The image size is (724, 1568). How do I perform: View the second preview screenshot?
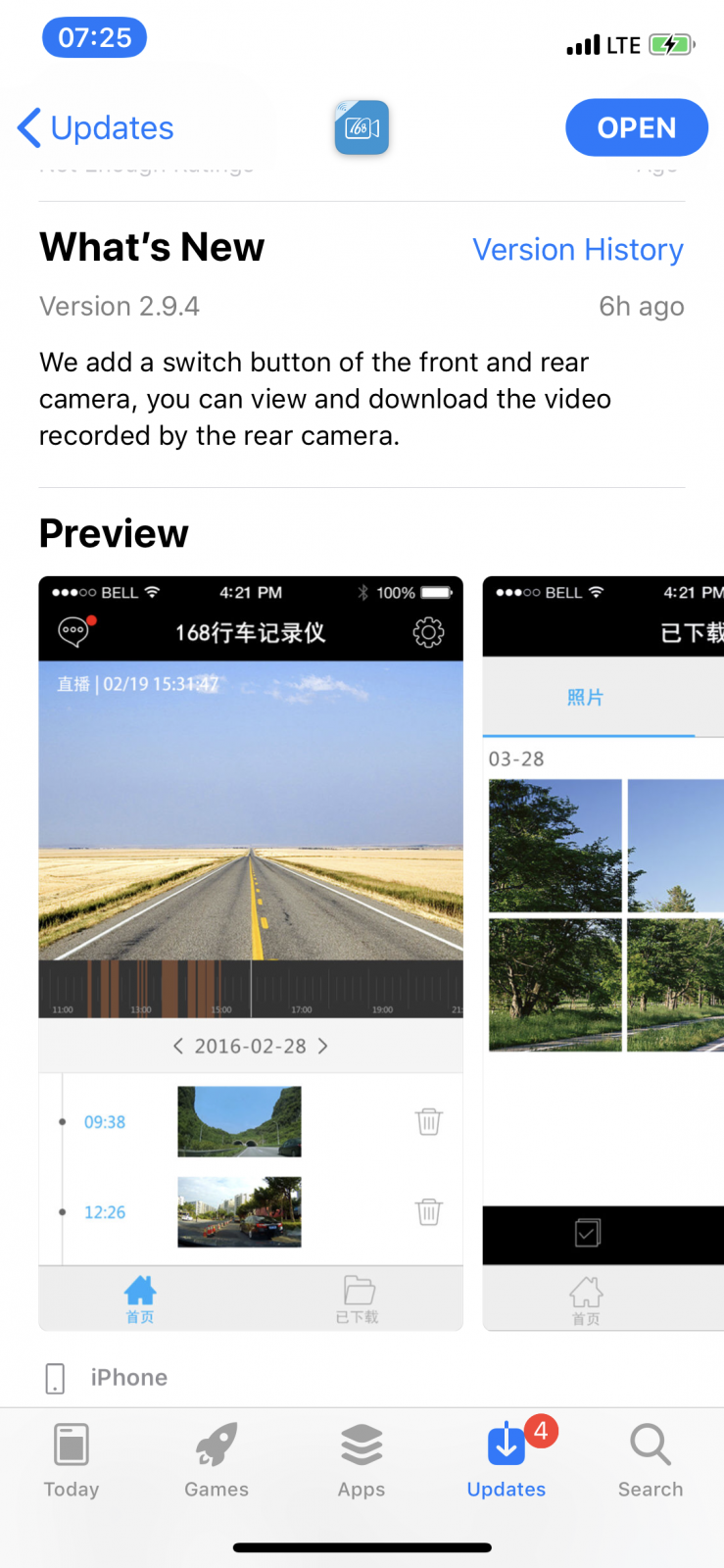coord(603,954)
